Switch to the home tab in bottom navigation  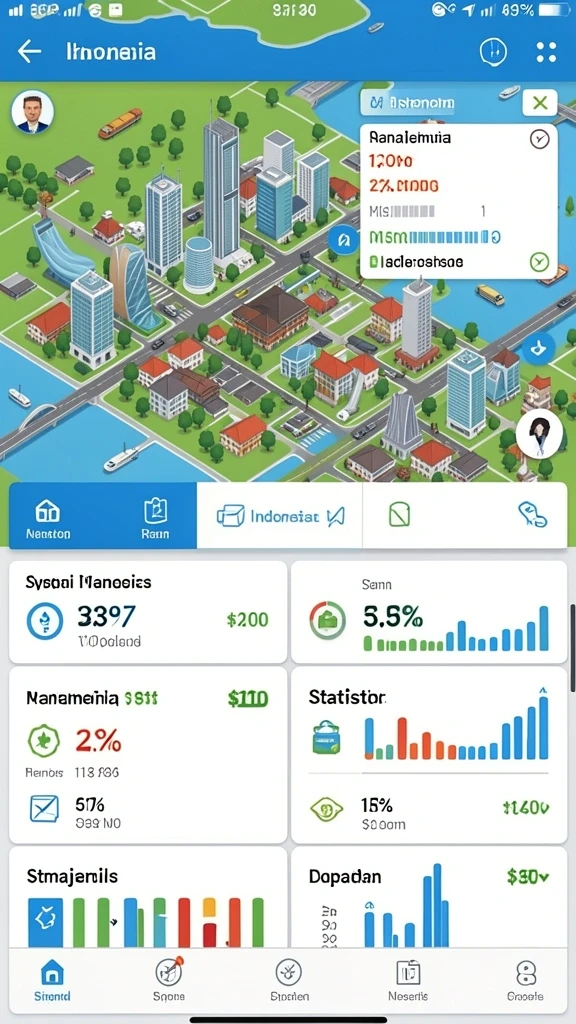click(52, 980)
